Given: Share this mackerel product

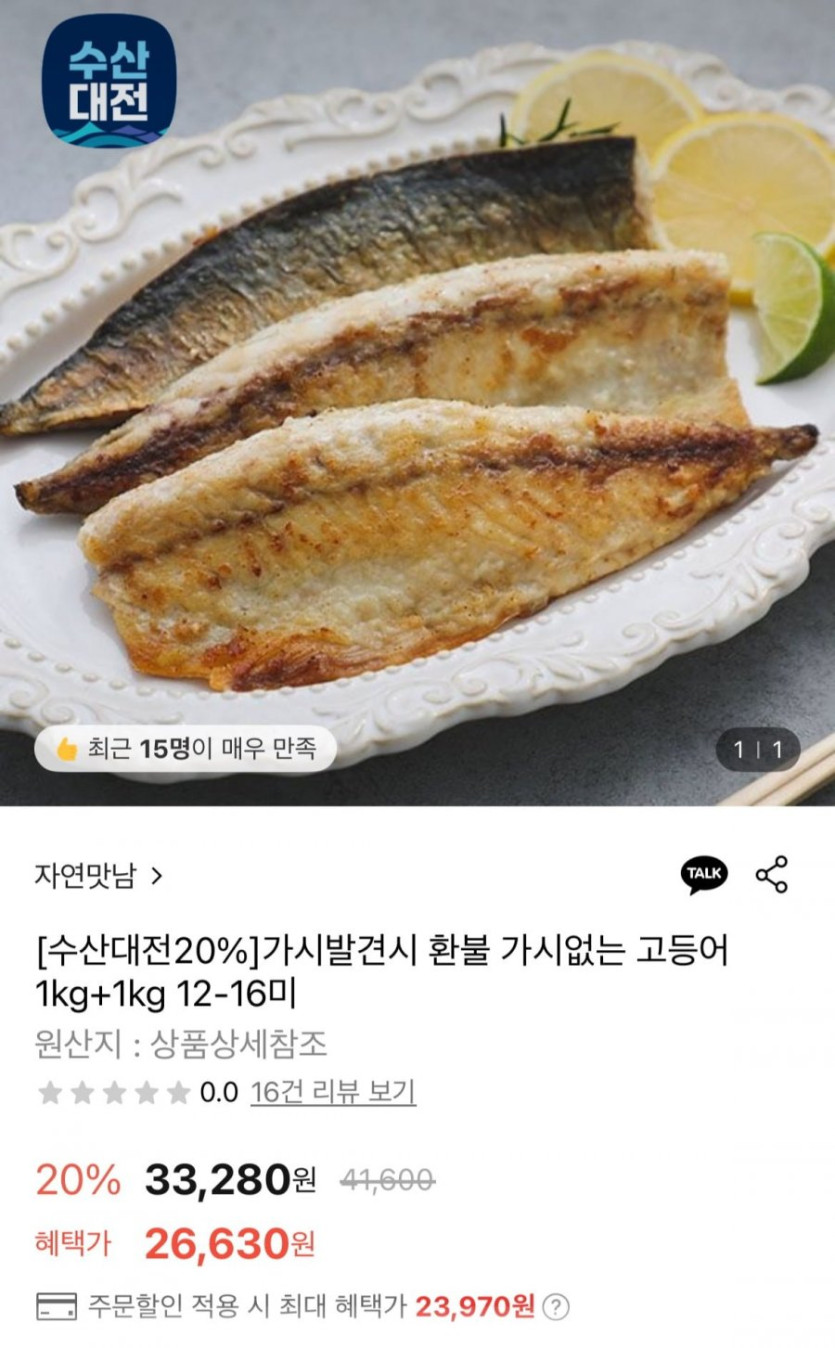Looking at the screenshot, I should [x=771, y=874].
